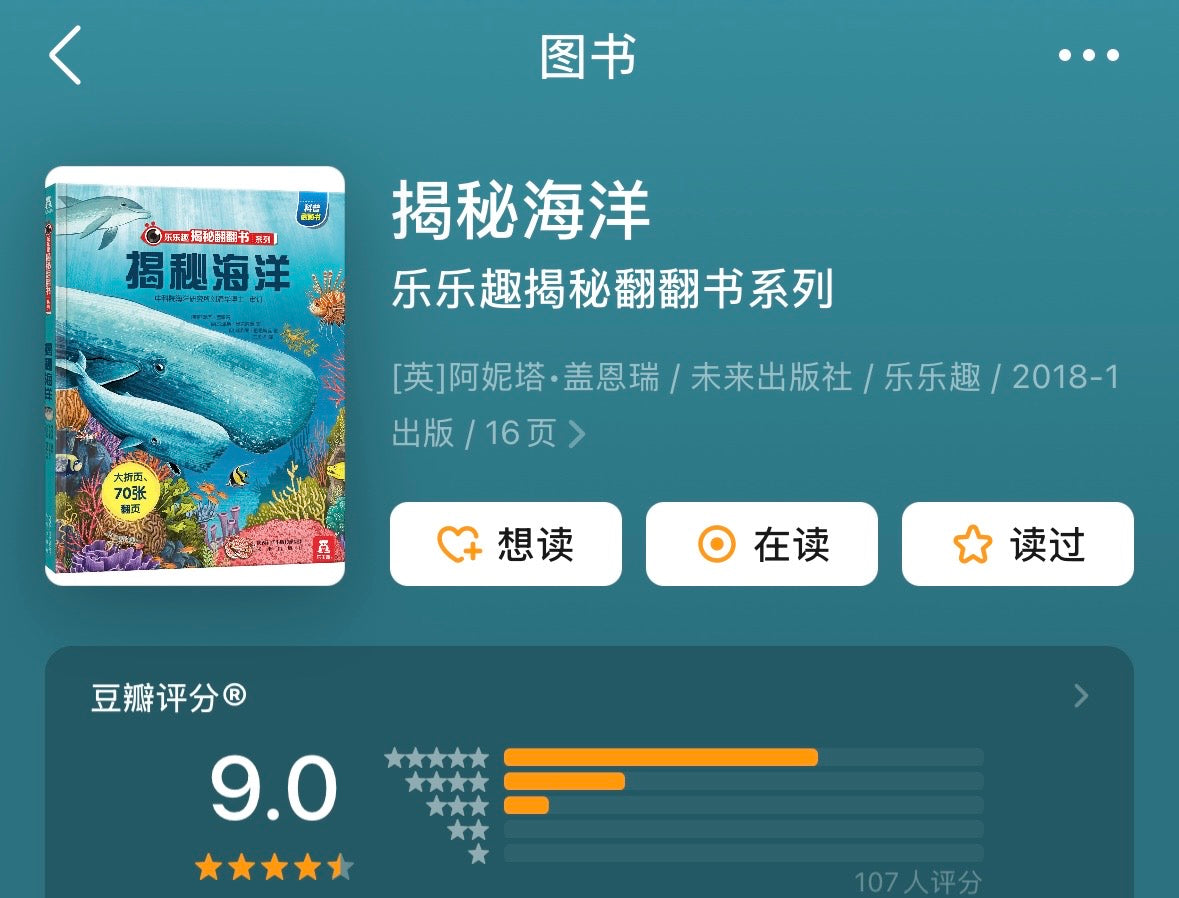Open the three-dot overflow menu

[x=1089, y=56]
